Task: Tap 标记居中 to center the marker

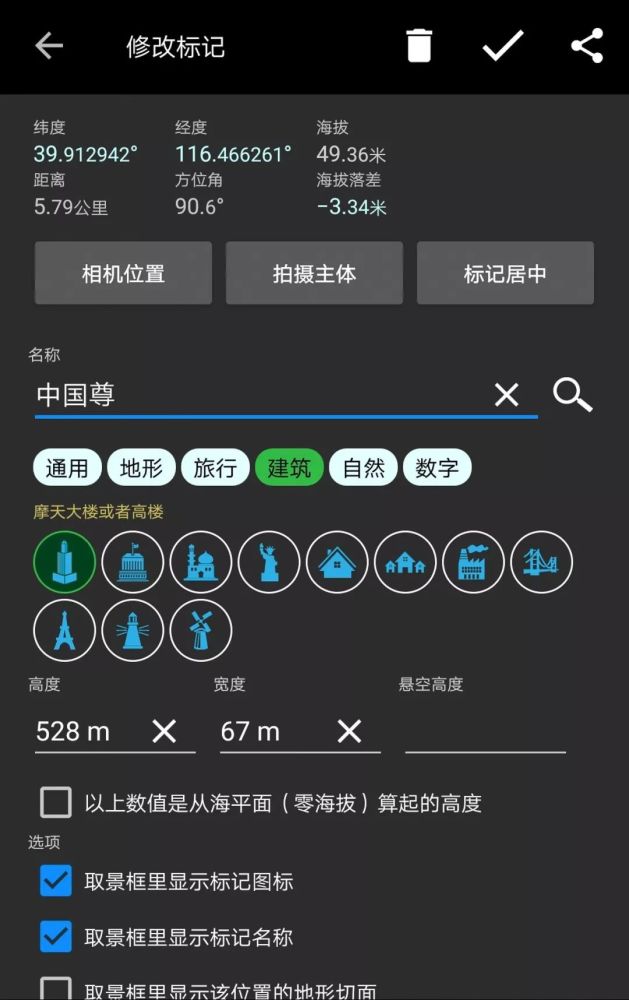Action: pyautogui.click(x=505, y=273)
